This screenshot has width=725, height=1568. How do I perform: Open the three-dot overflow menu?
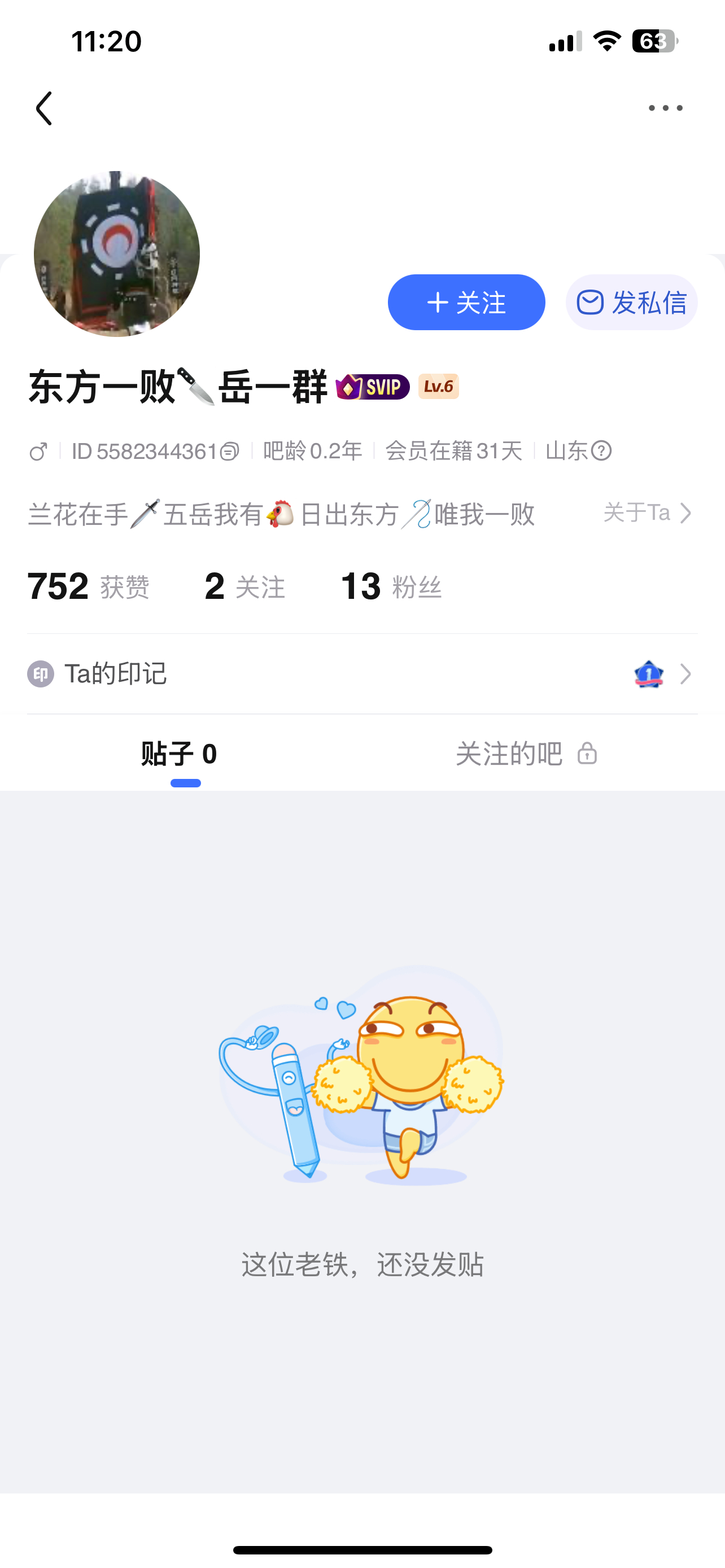[x=665, y=108]
